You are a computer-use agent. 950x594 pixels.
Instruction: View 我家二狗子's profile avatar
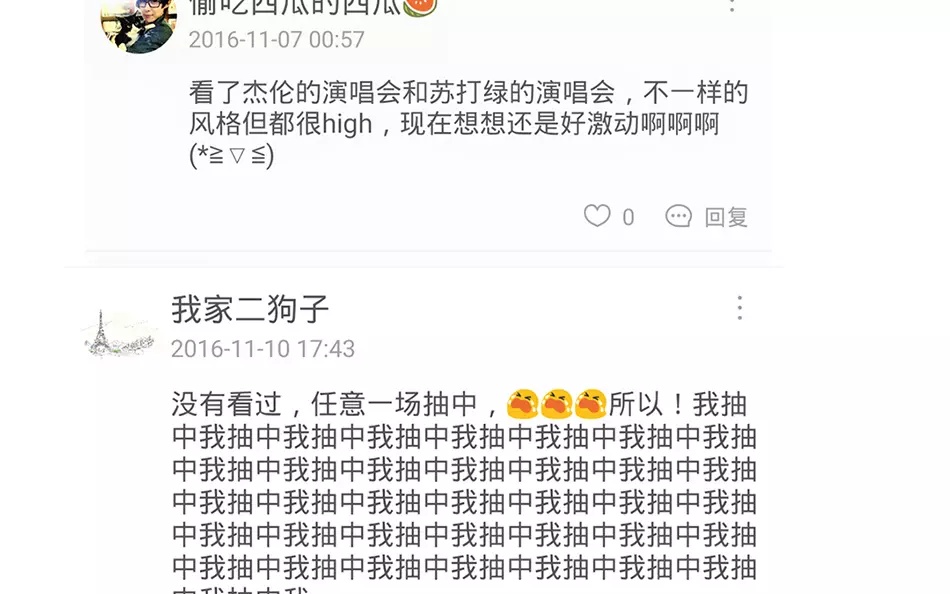coord(120,333)
